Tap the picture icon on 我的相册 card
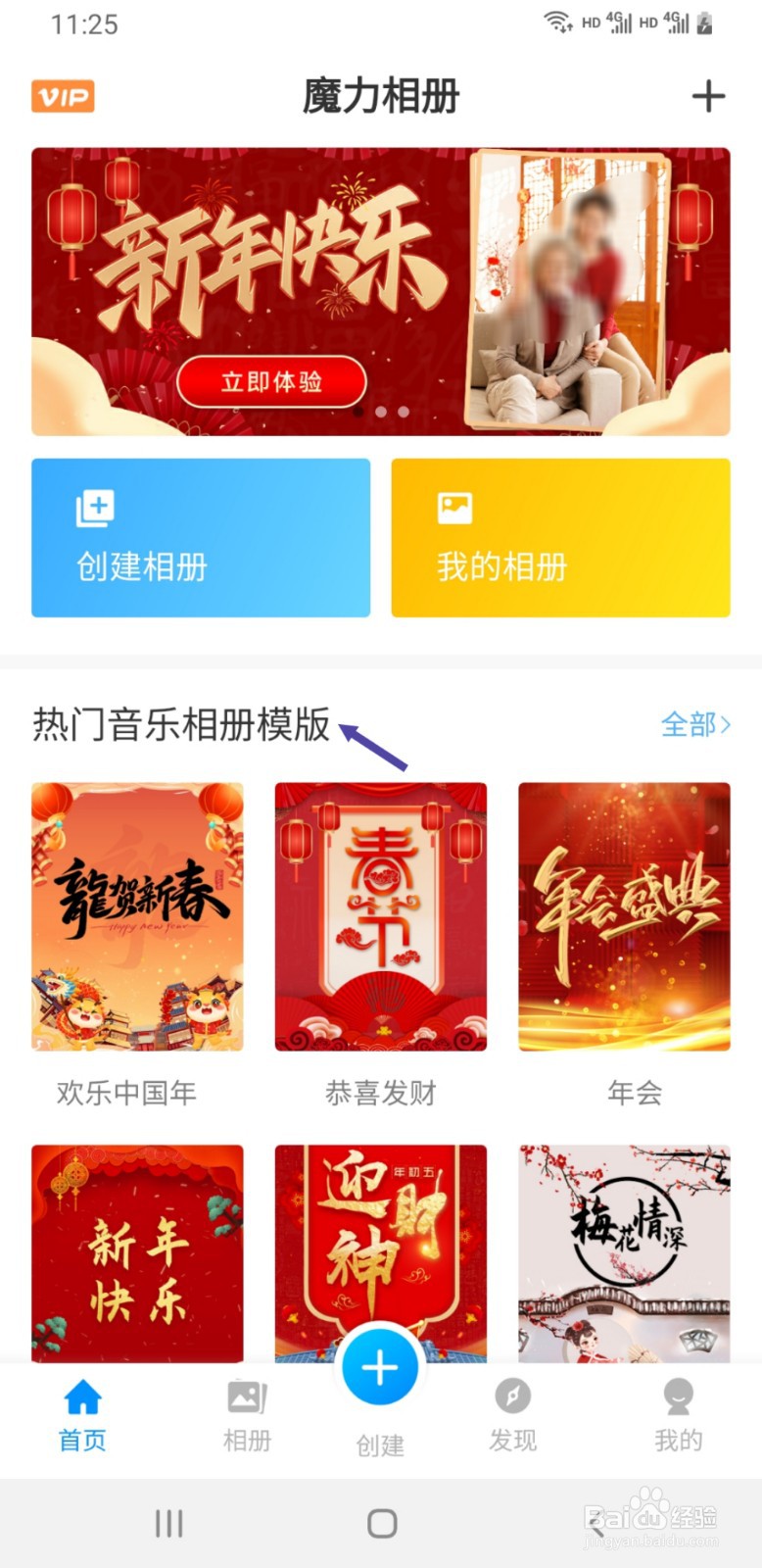The width and height of the screenshot is (762, 1568). (455, 508)
